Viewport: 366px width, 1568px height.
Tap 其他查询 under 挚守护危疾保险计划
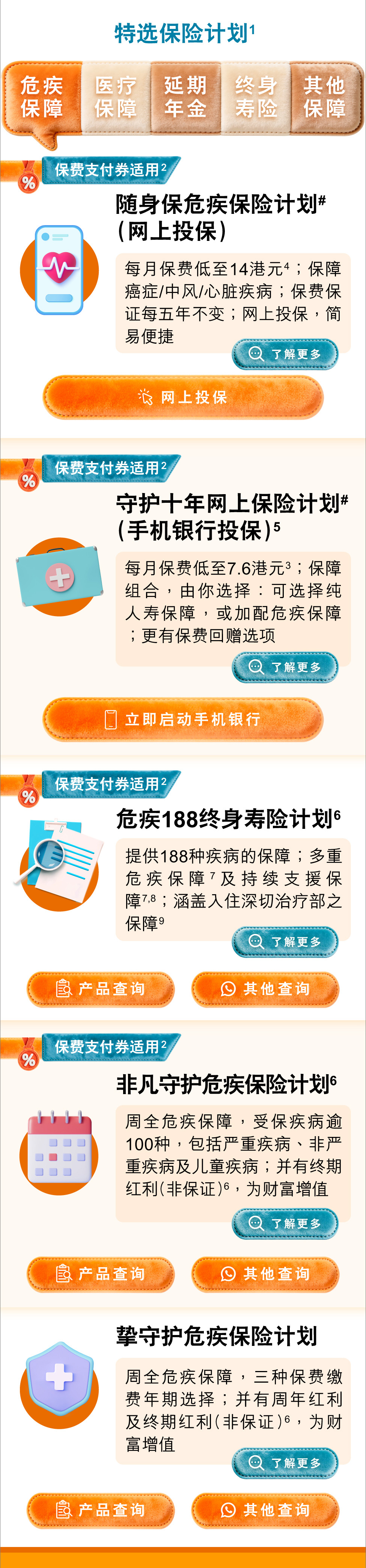point(265,1510)
